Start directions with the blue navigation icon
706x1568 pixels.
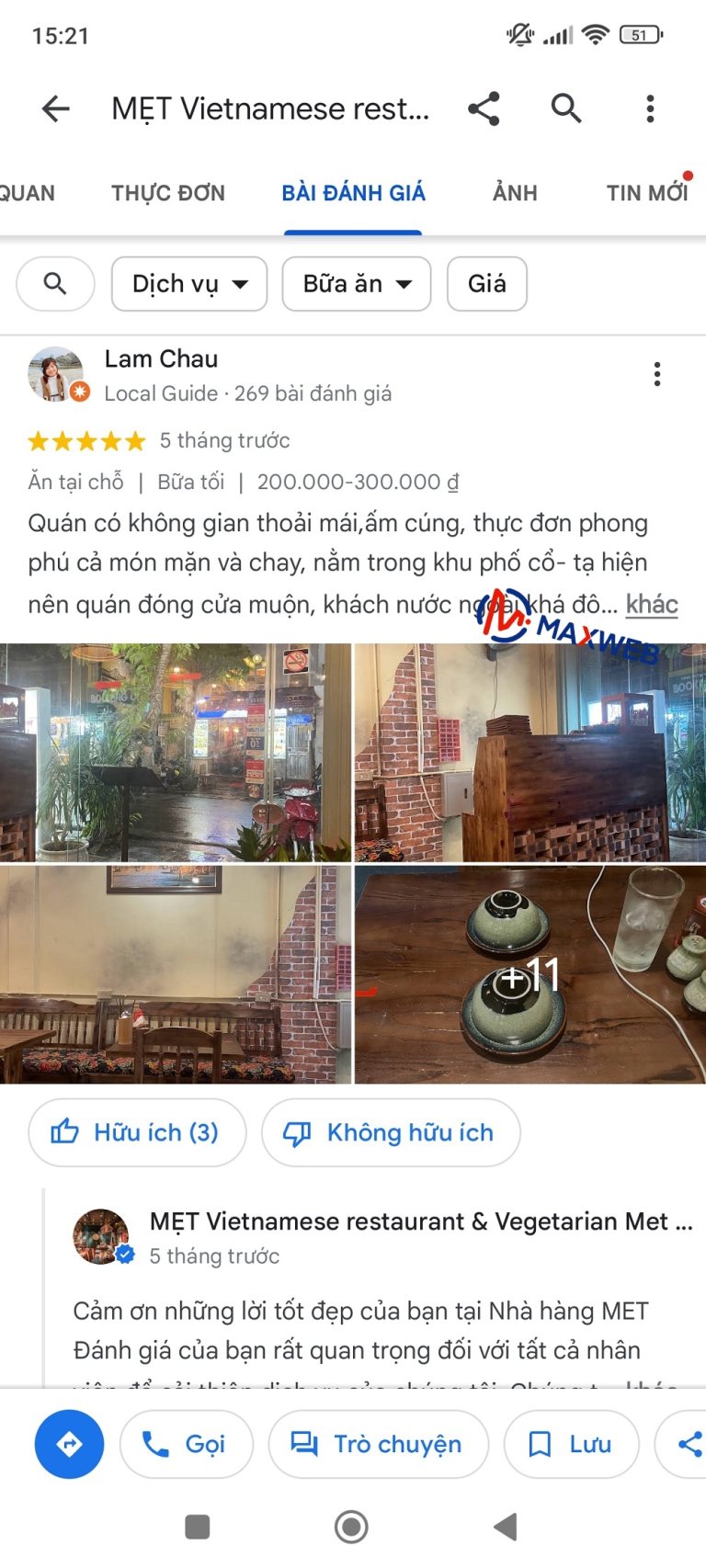(x=69, y=1444)
